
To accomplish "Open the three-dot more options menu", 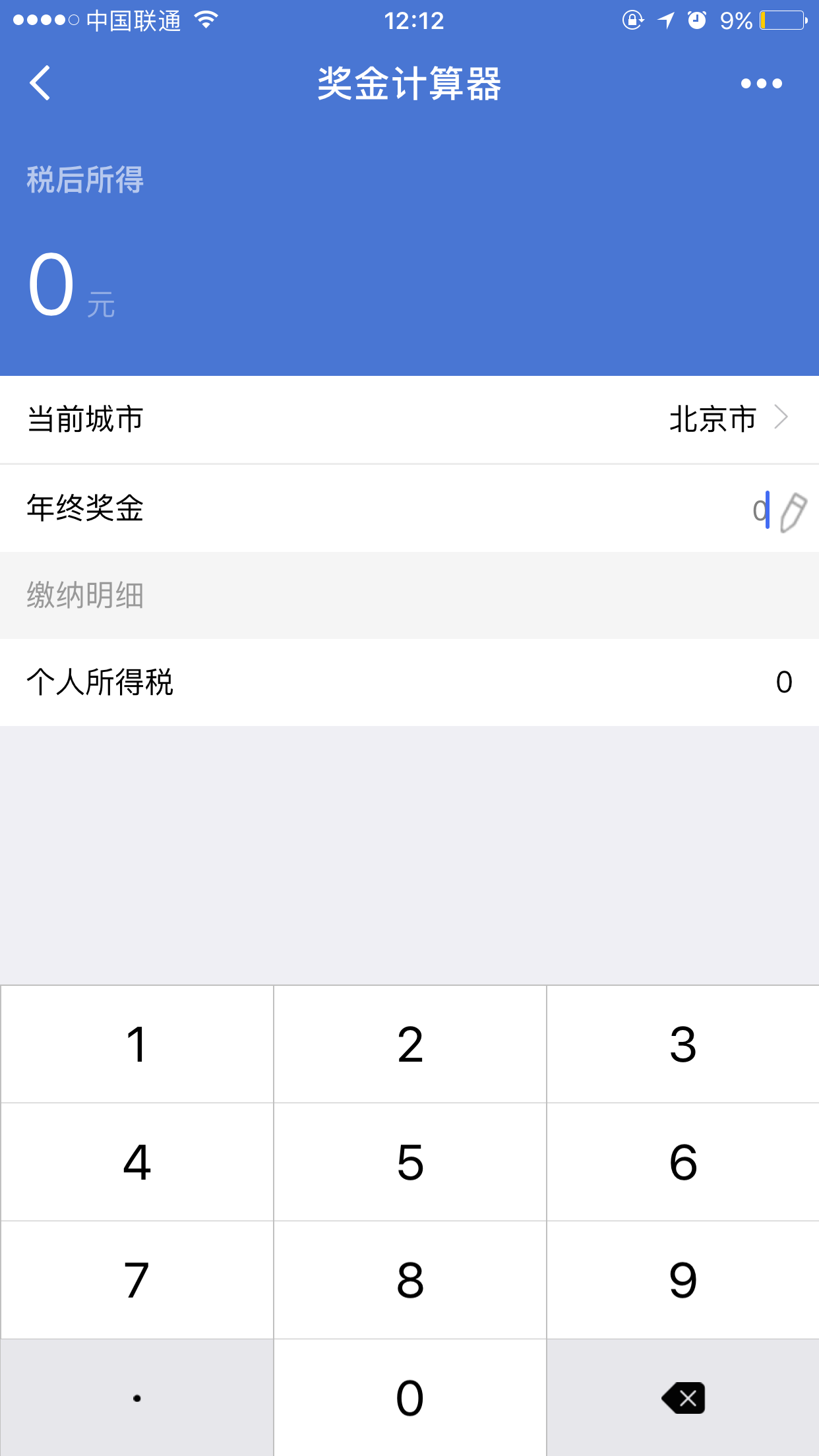I will (761, 84).
